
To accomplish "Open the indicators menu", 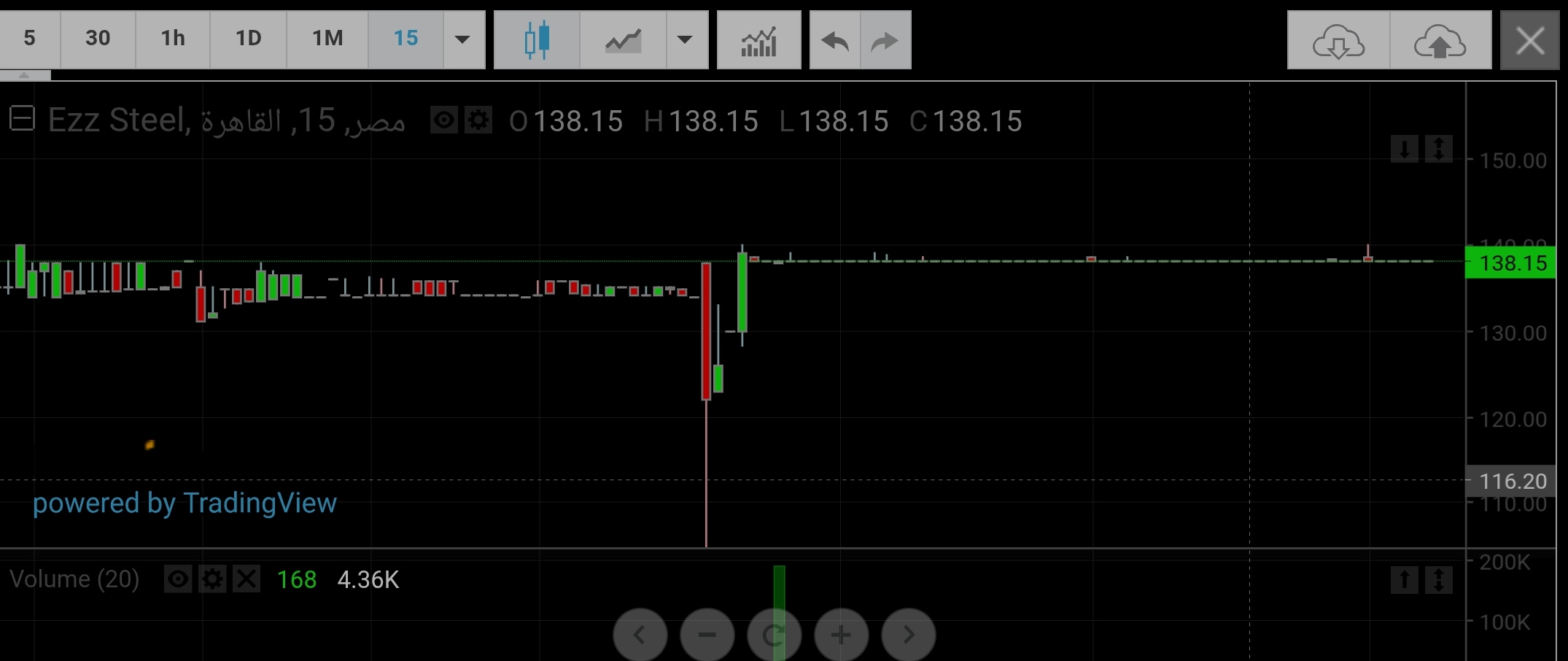I will pyautogui.click(x=758, y=41).
